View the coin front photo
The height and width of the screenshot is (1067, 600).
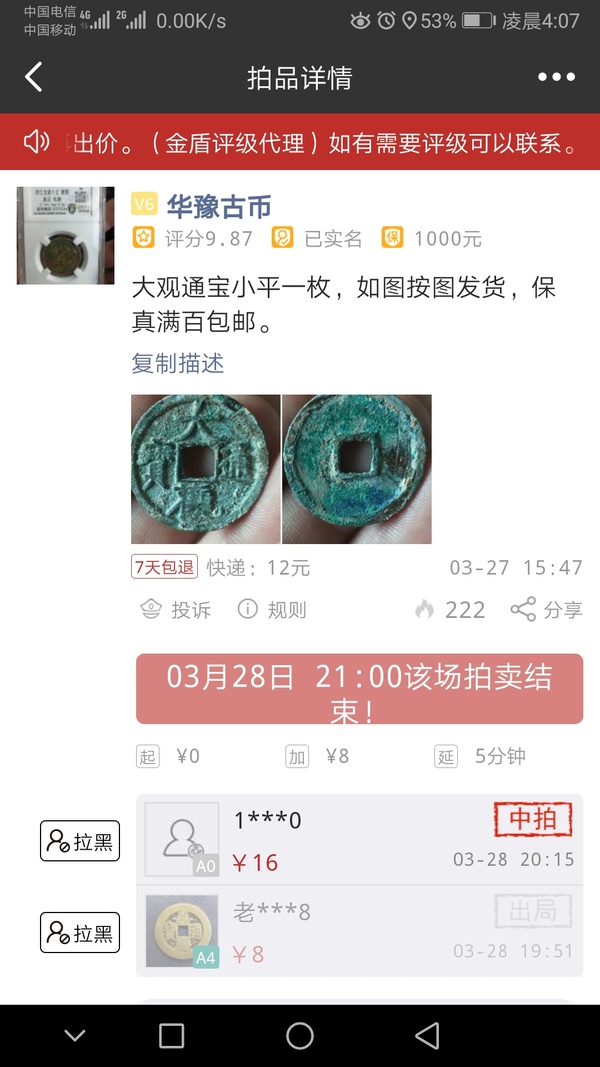[205, 469]
